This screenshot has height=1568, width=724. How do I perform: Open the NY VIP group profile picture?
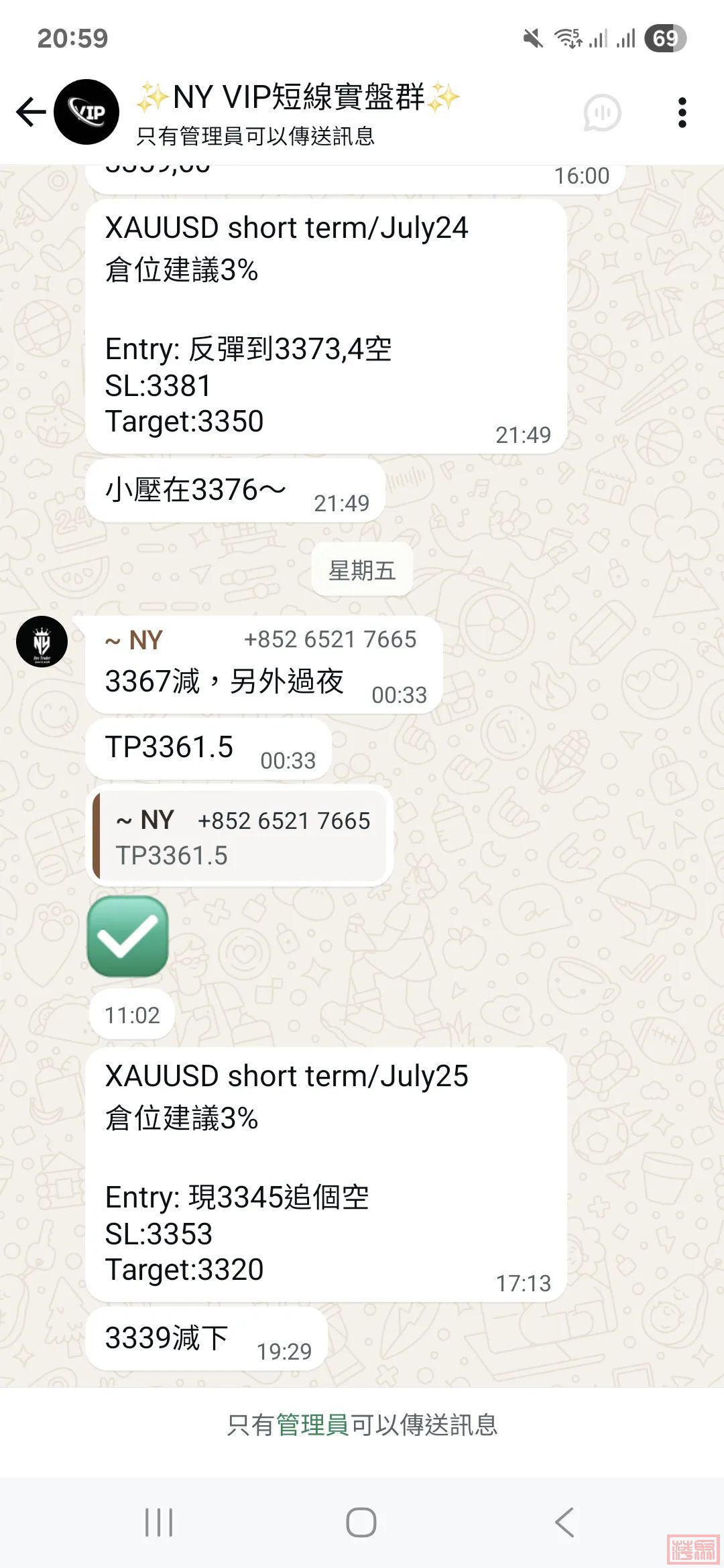click(x=86, y=112)
